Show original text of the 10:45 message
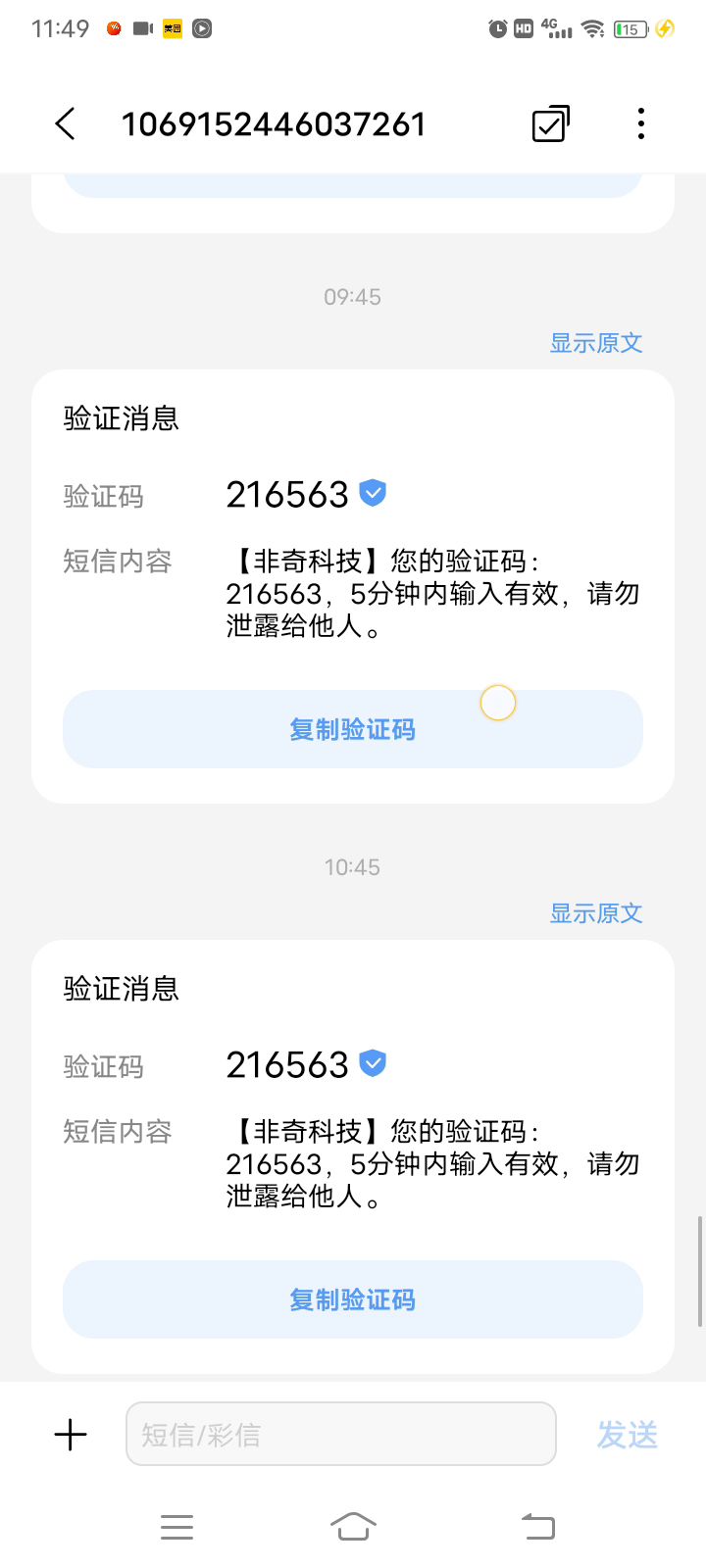Screen dimensions: 706x1568 [x=595, y=913]
